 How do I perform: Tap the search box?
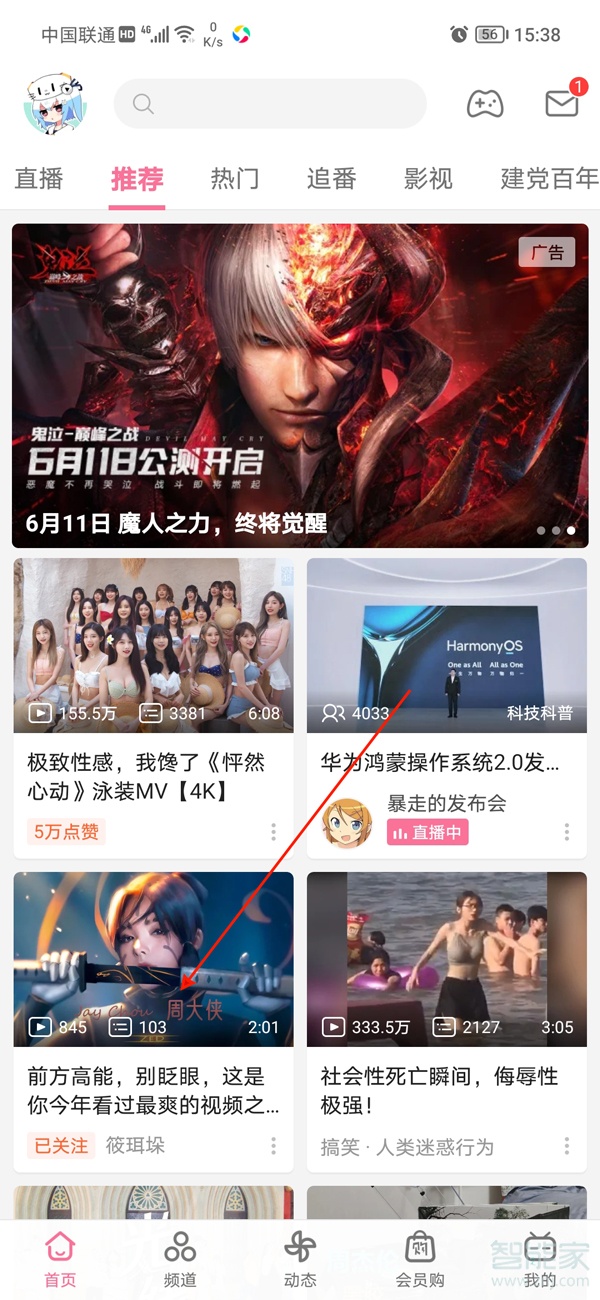(x=270, y=104)
